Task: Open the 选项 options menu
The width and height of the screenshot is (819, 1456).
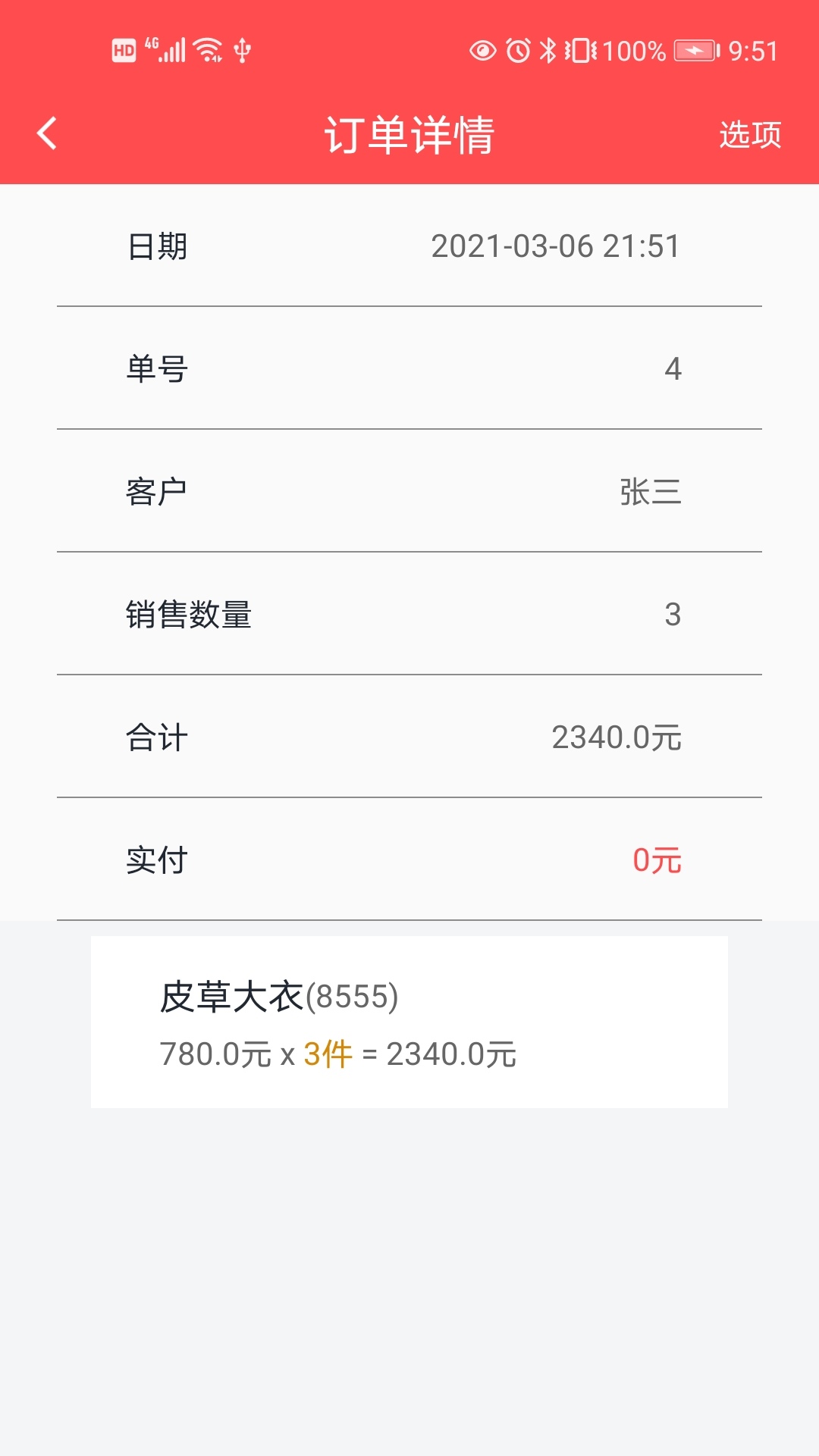Action: tap(749, 136)
